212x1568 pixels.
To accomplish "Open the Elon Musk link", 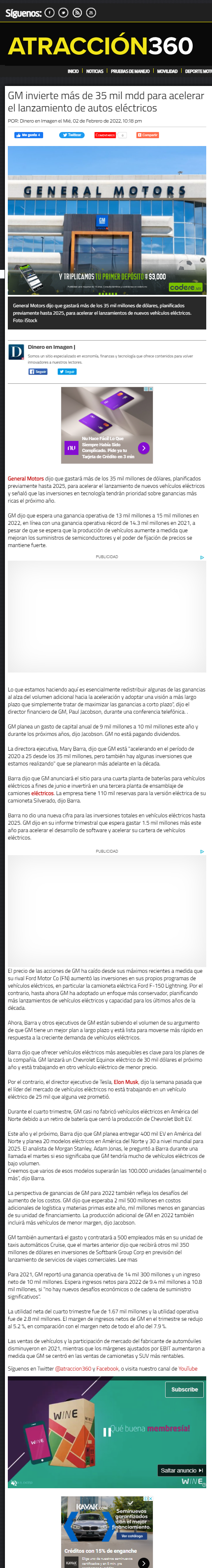I will coord(127,1082).
